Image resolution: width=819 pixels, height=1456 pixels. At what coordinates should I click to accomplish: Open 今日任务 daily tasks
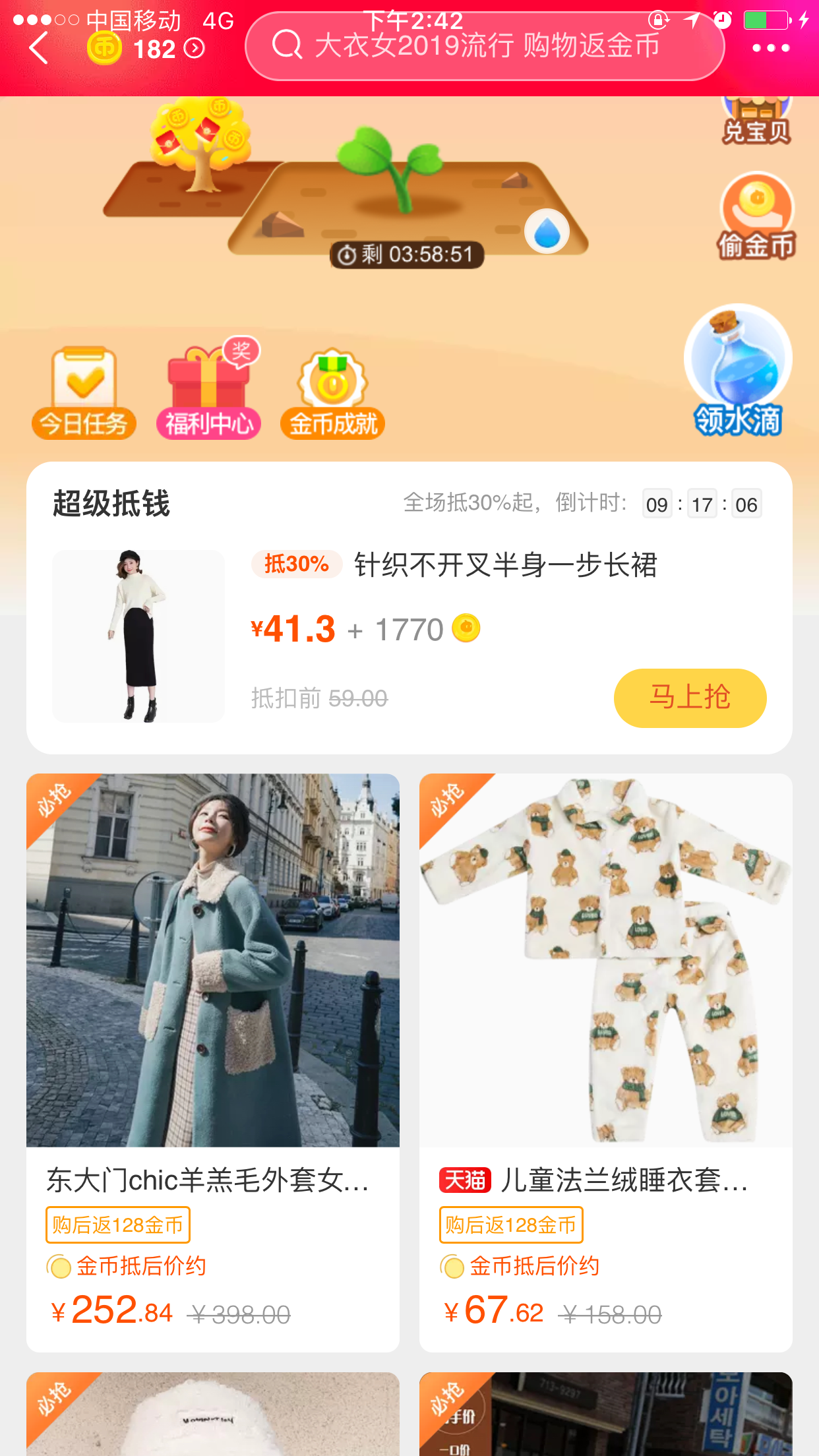click(x=84, y=394)
